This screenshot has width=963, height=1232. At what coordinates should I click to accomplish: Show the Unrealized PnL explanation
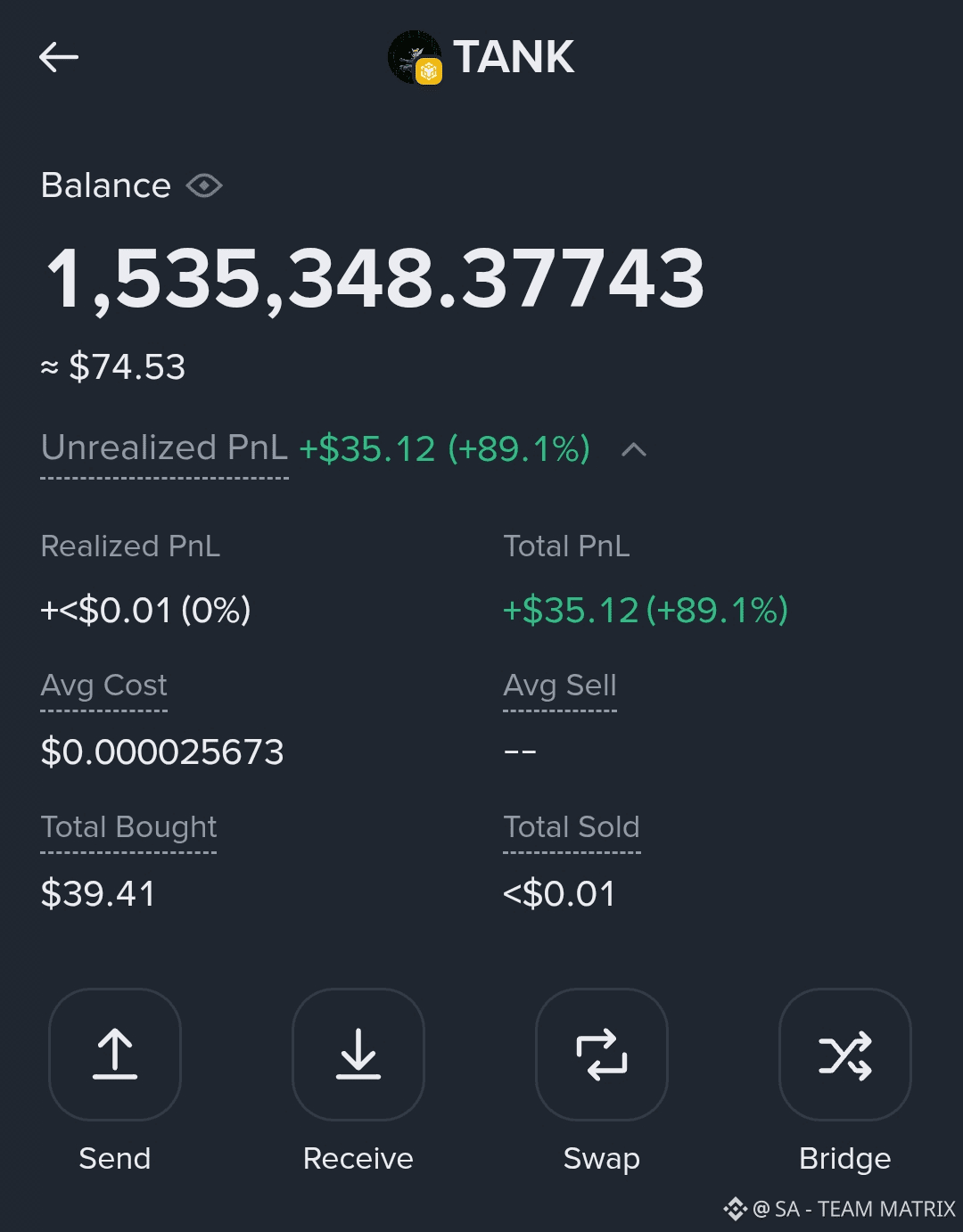[164, 448]
